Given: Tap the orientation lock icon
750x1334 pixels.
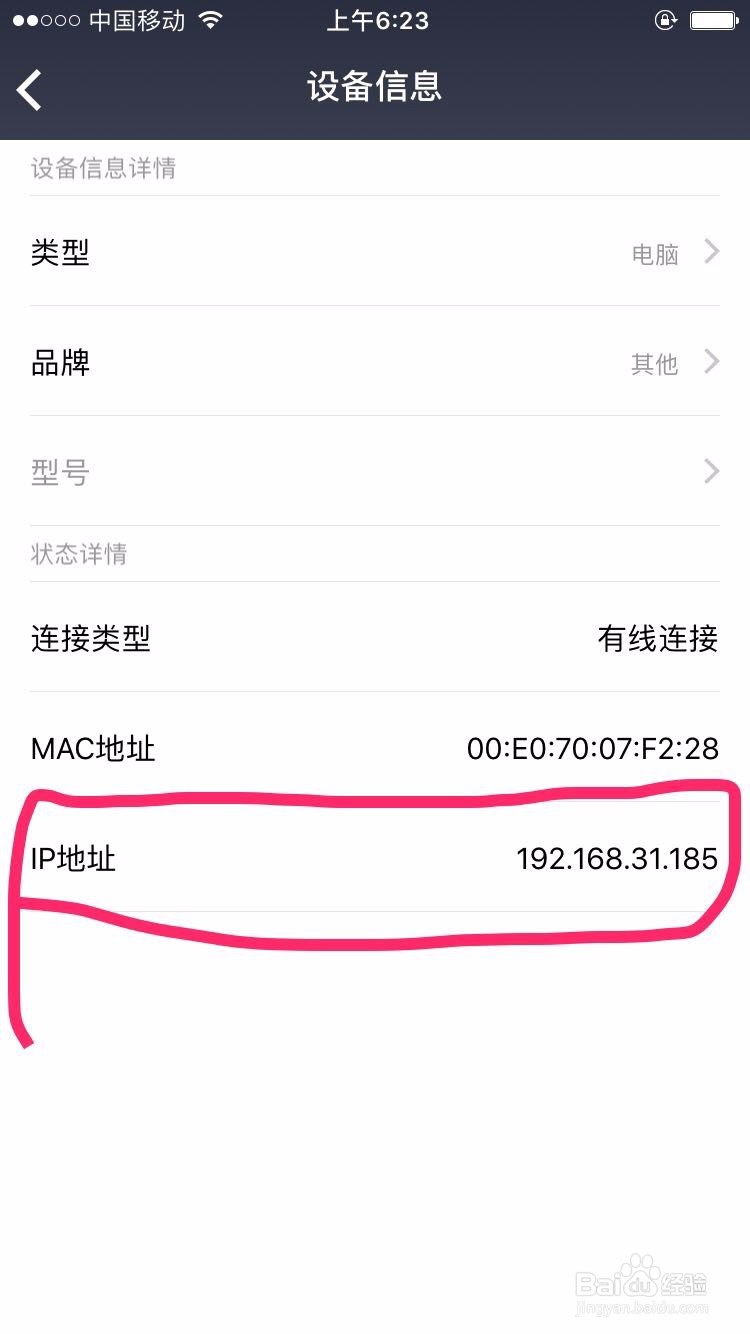Looking at the screenshot, I should [664, 19].
